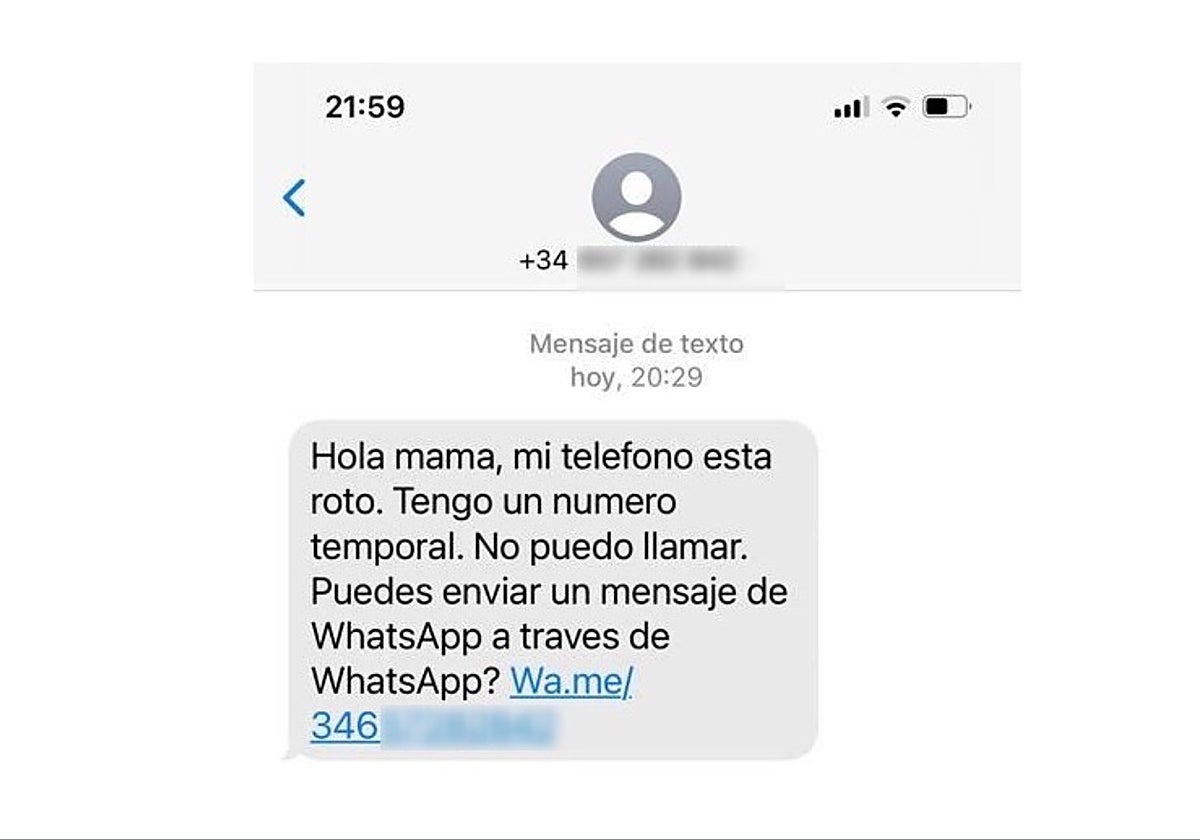This screenshot has height=840, width=1200.
Task: Open the Wa.me WhatsApp link
Action: [x=570, y=682]
